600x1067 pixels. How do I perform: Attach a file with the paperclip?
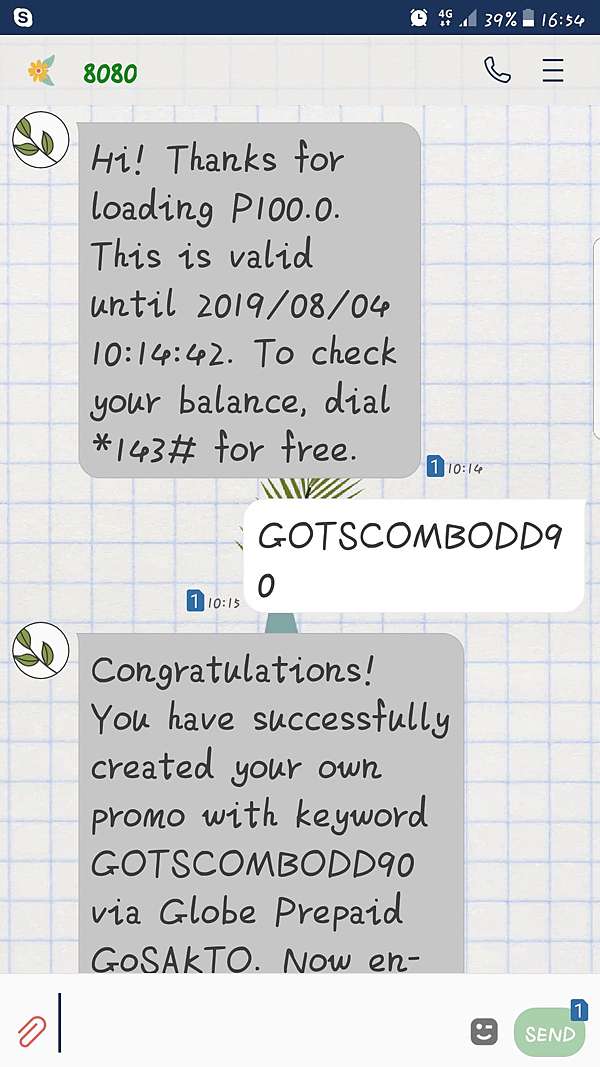click(x=31, y=1032)
